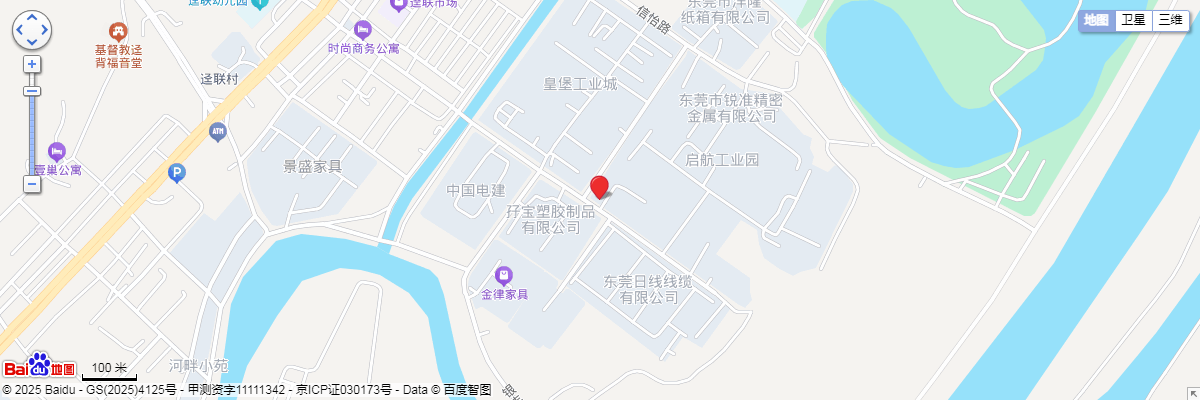
Task: Tap the red location marker
Action: pyautogui.click(x=600, y=186)
